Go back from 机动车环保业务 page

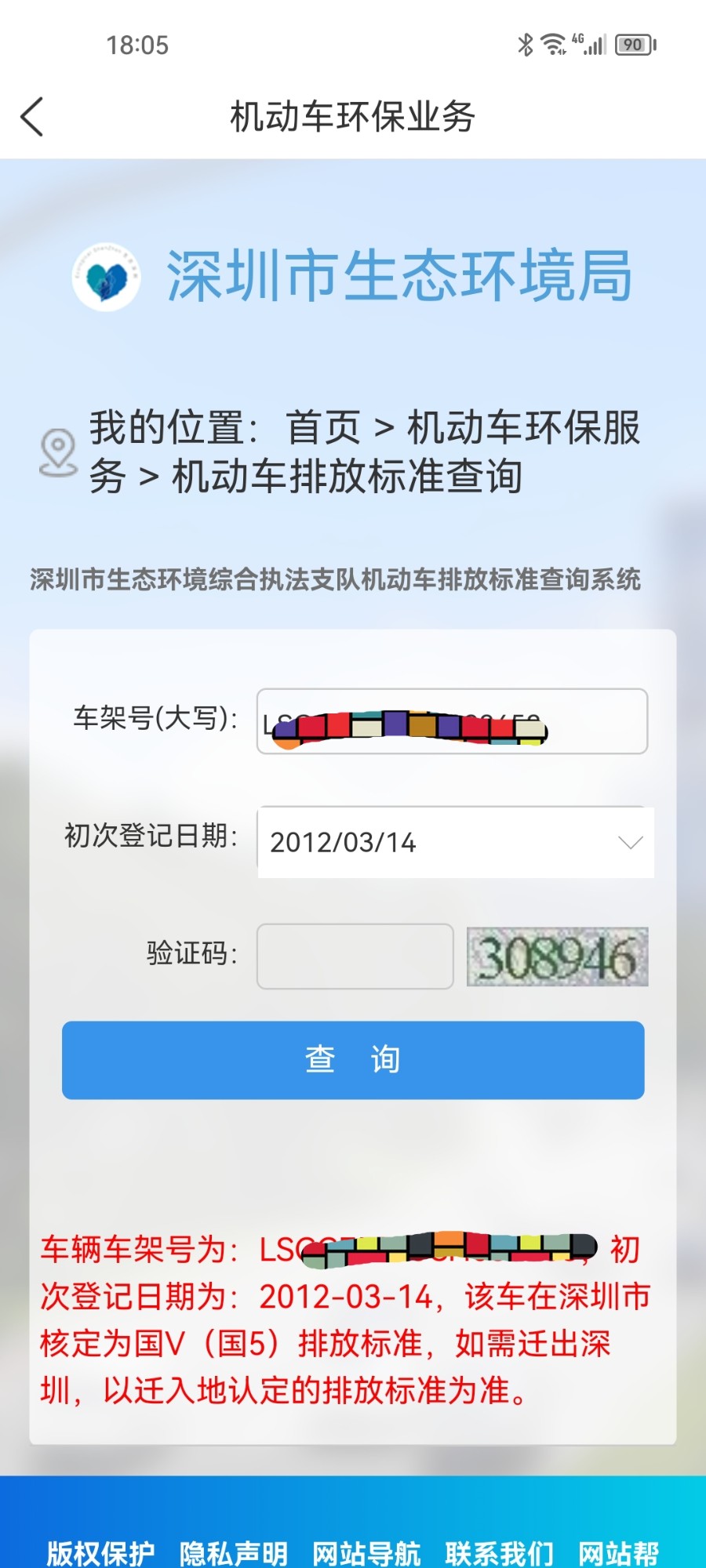tap(33, 118)
